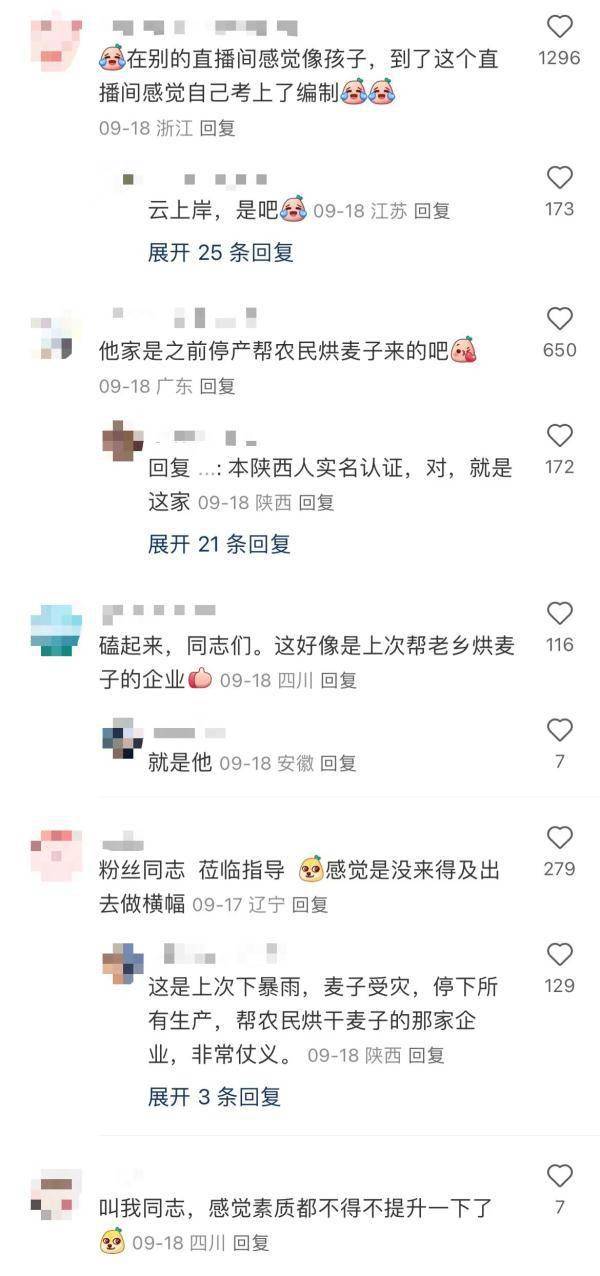Expand the 21 replies
Image resolution: width=600 pixels, height=1276 pixels.
point(219,545)
